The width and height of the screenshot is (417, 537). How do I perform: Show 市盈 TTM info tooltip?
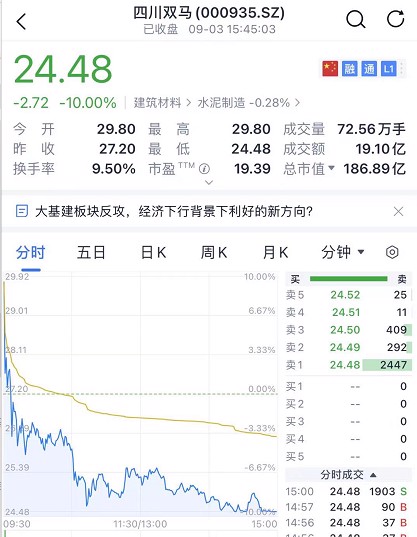click(x=204, y=168)
